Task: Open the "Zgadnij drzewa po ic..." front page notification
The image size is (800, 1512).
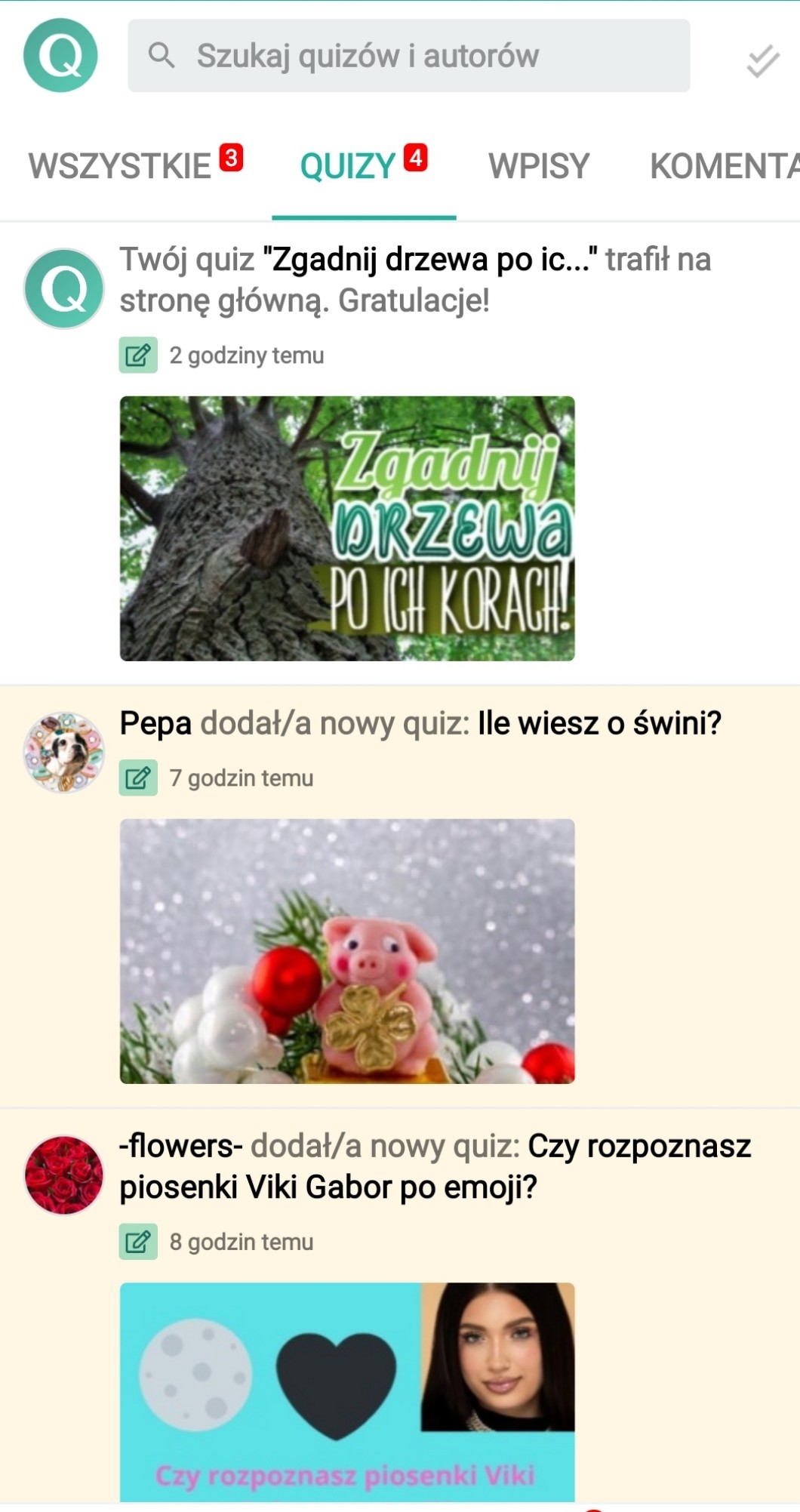Action: pyautogui.click(x=415, y=279)
